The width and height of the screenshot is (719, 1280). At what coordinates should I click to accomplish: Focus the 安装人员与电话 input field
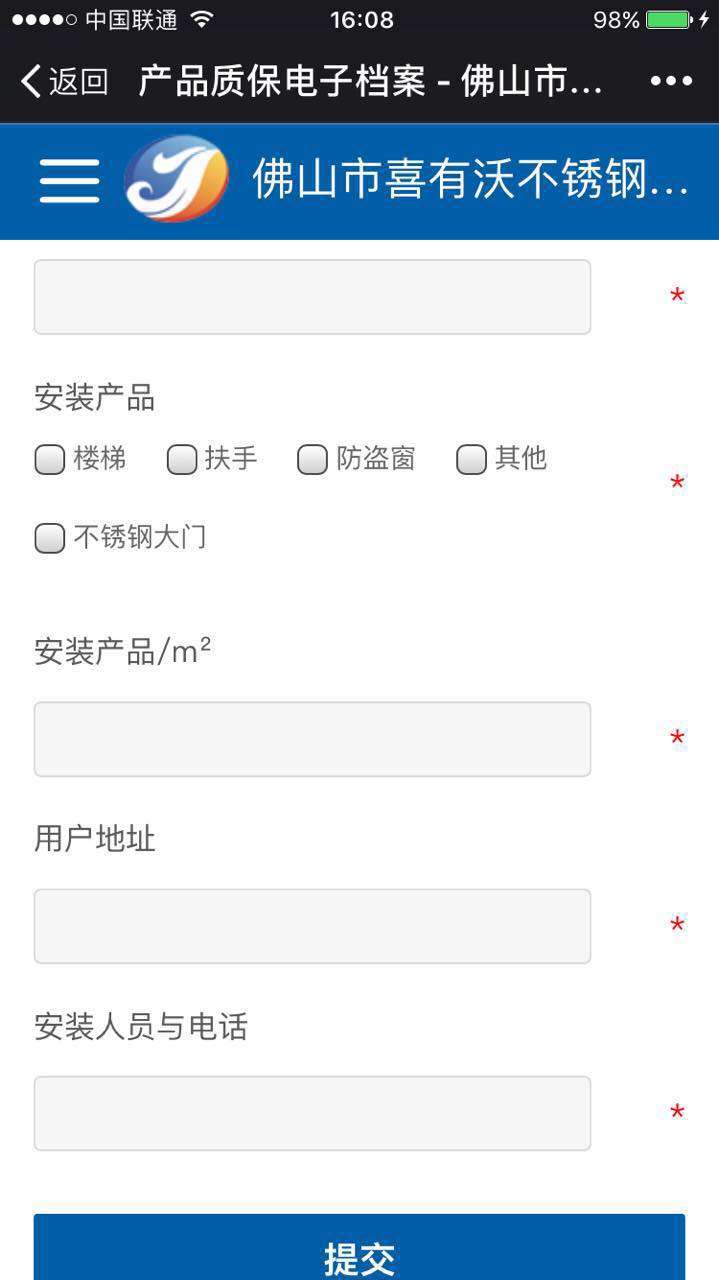click(312, 1113)
